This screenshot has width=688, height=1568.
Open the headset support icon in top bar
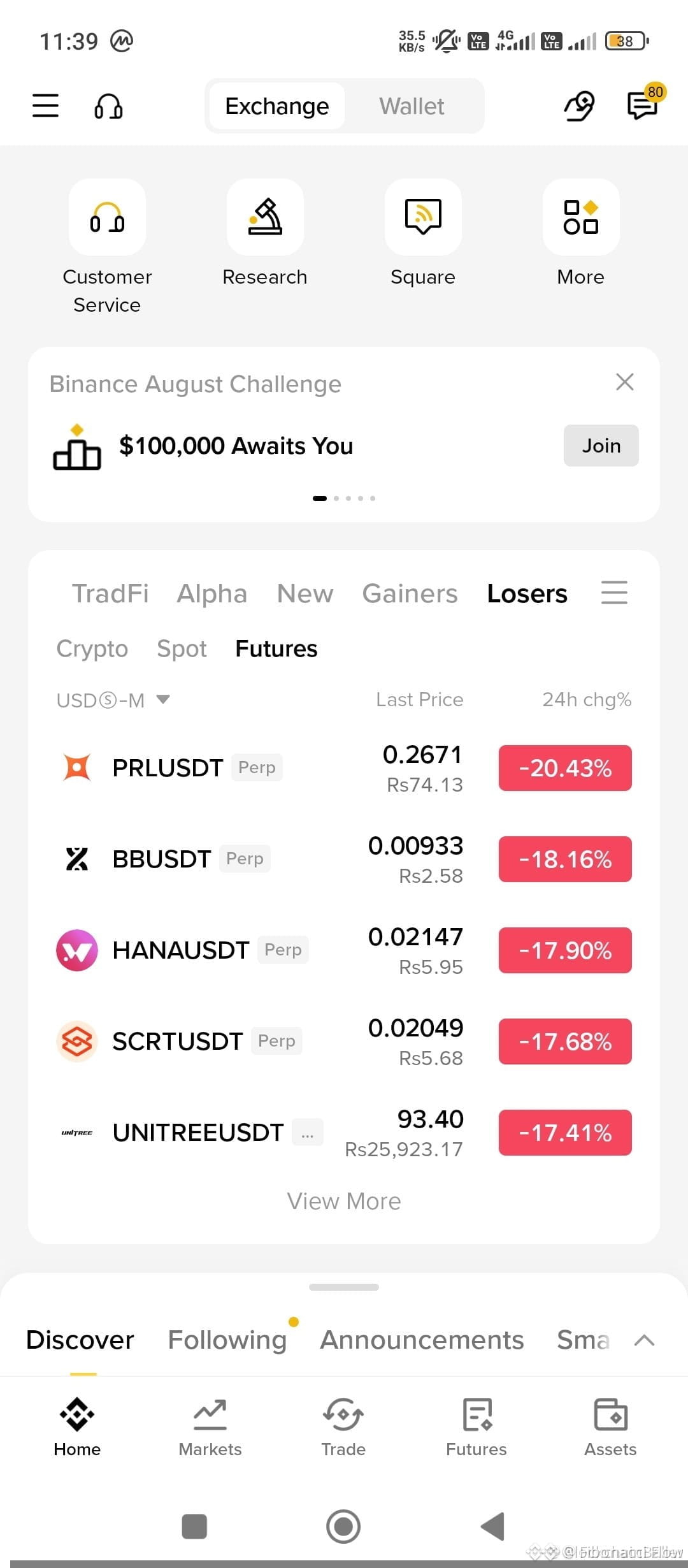click(108, 106)
